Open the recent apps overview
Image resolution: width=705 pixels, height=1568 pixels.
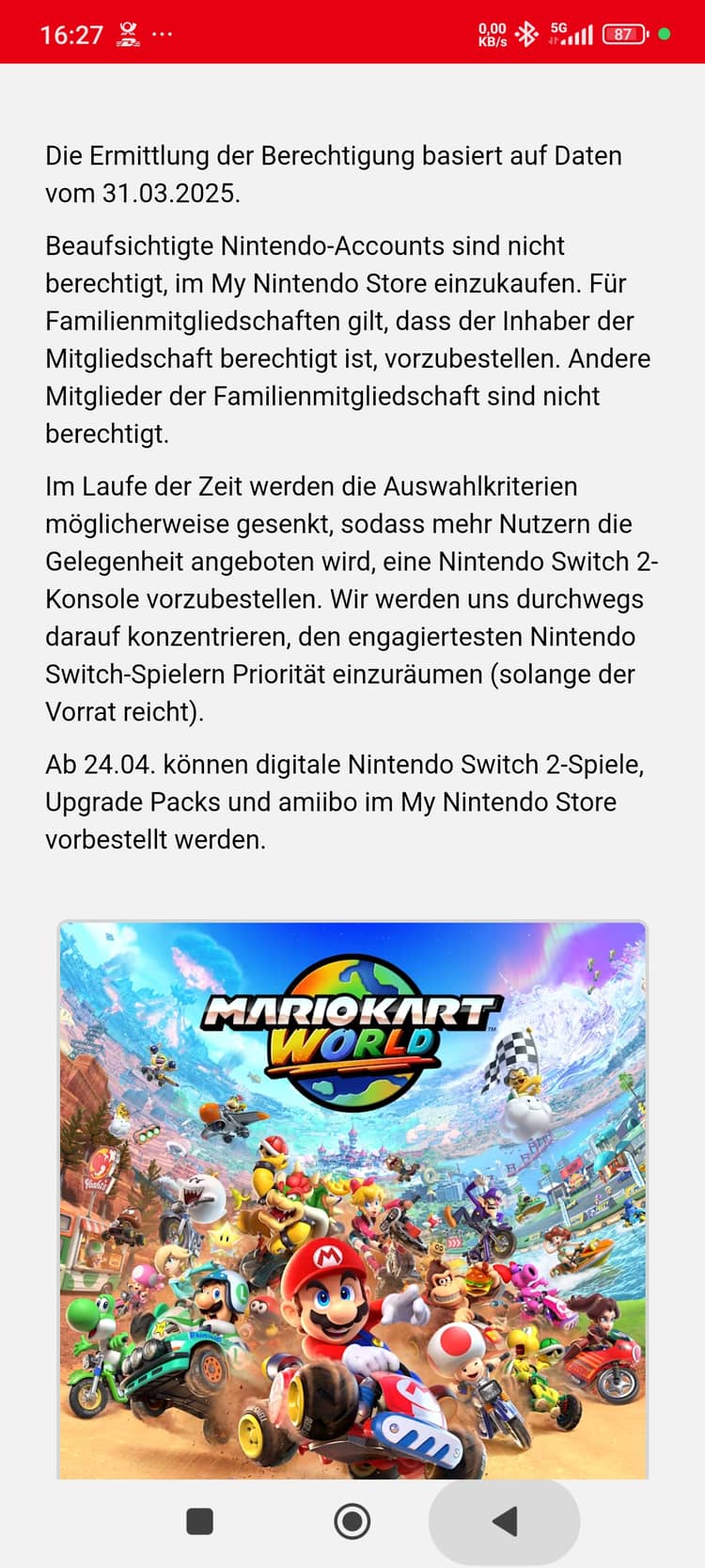click(200, 1521)
